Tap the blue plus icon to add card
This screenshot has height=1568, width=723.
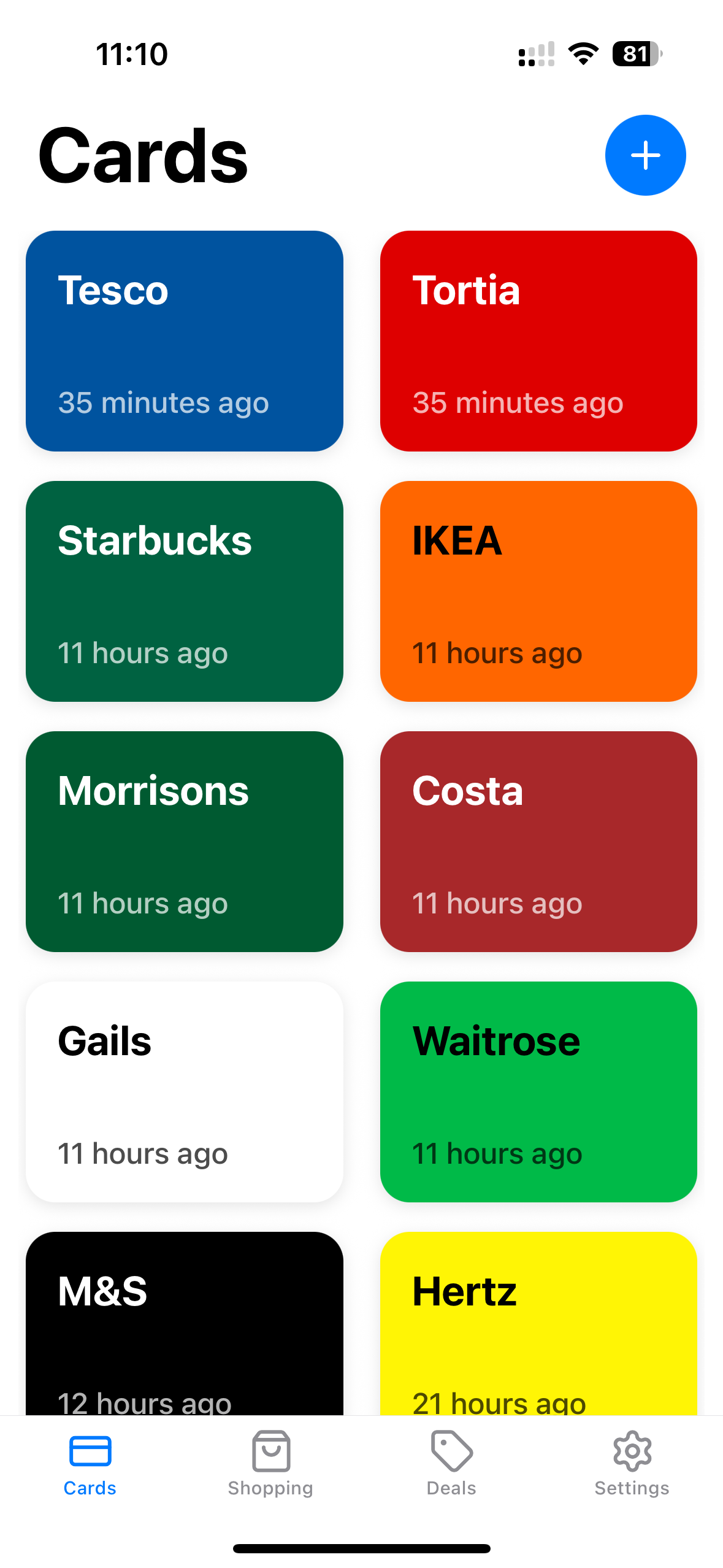[645, 155]
